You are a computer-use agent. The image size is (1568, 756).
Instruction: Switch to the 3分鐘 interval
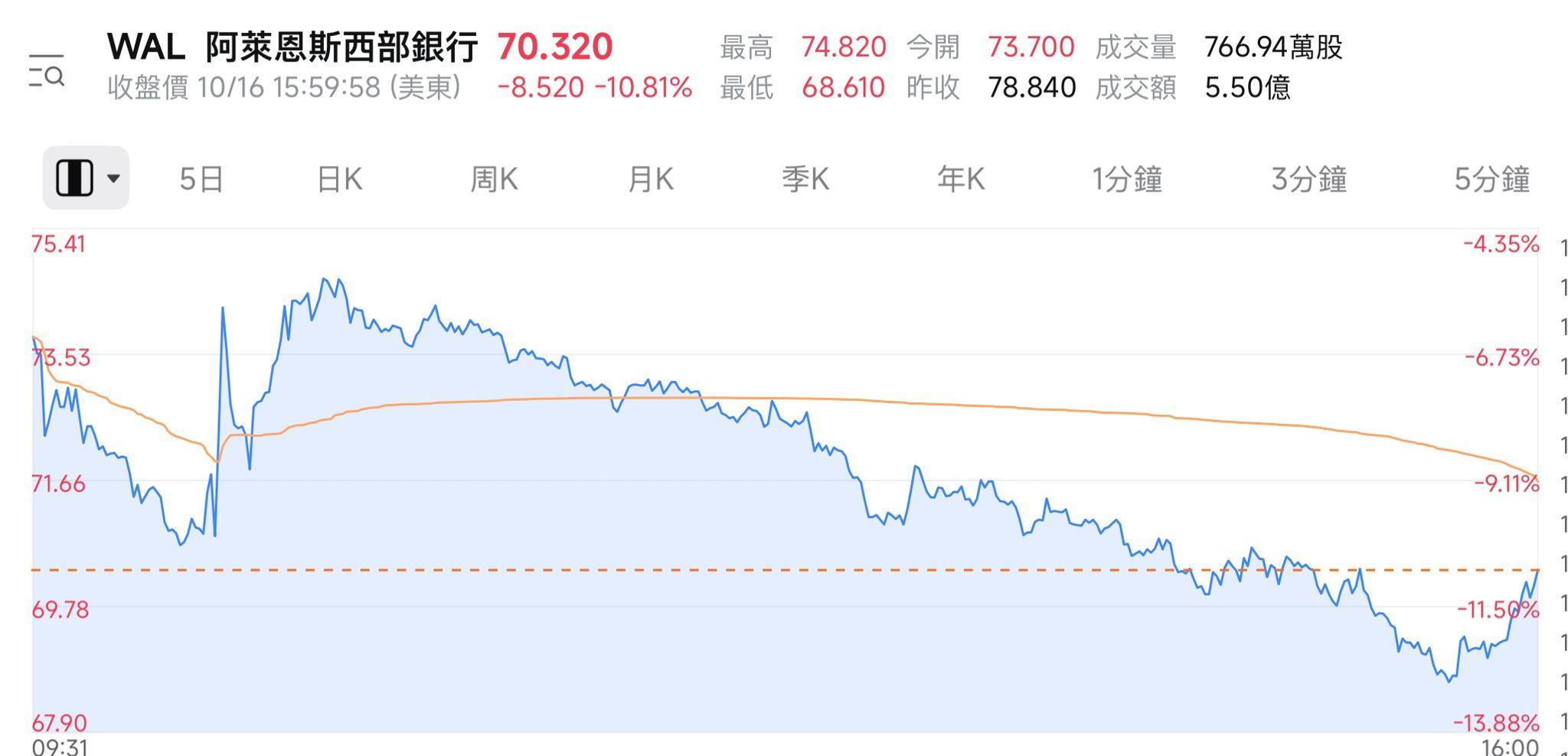[1308, 180]
